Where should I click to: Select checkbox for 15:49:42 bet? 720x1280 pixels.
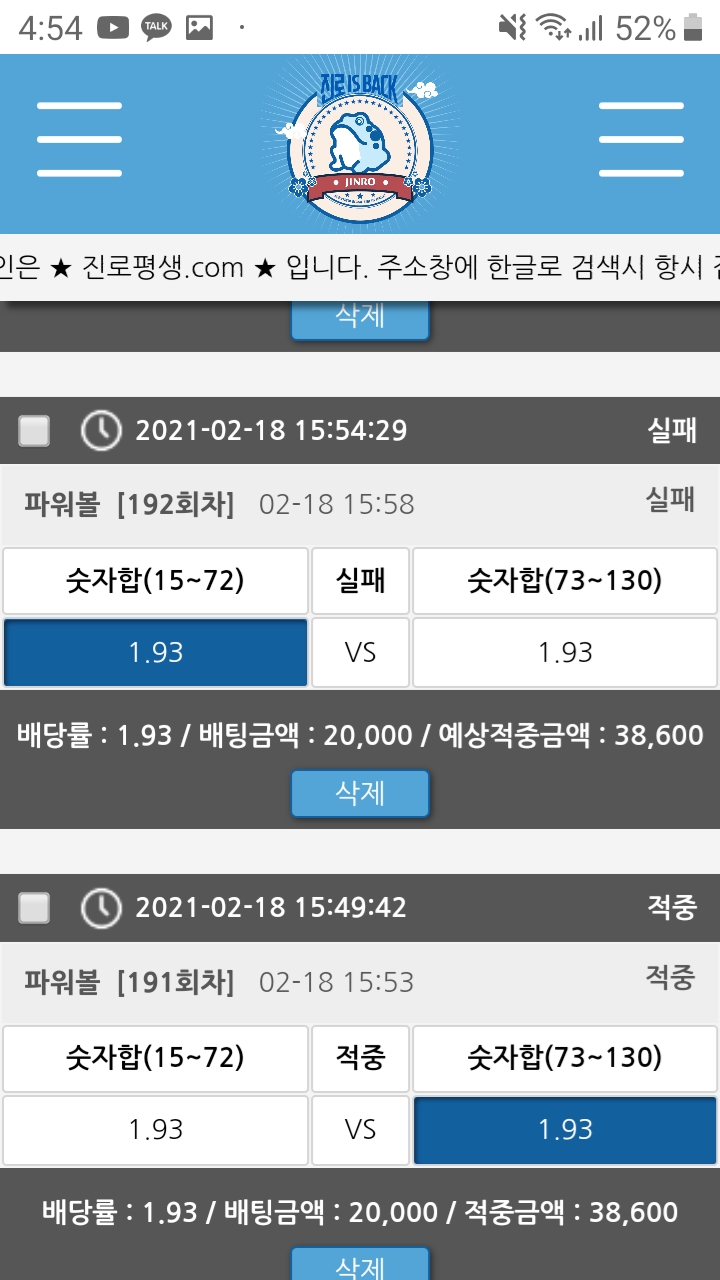coord(34,908)
